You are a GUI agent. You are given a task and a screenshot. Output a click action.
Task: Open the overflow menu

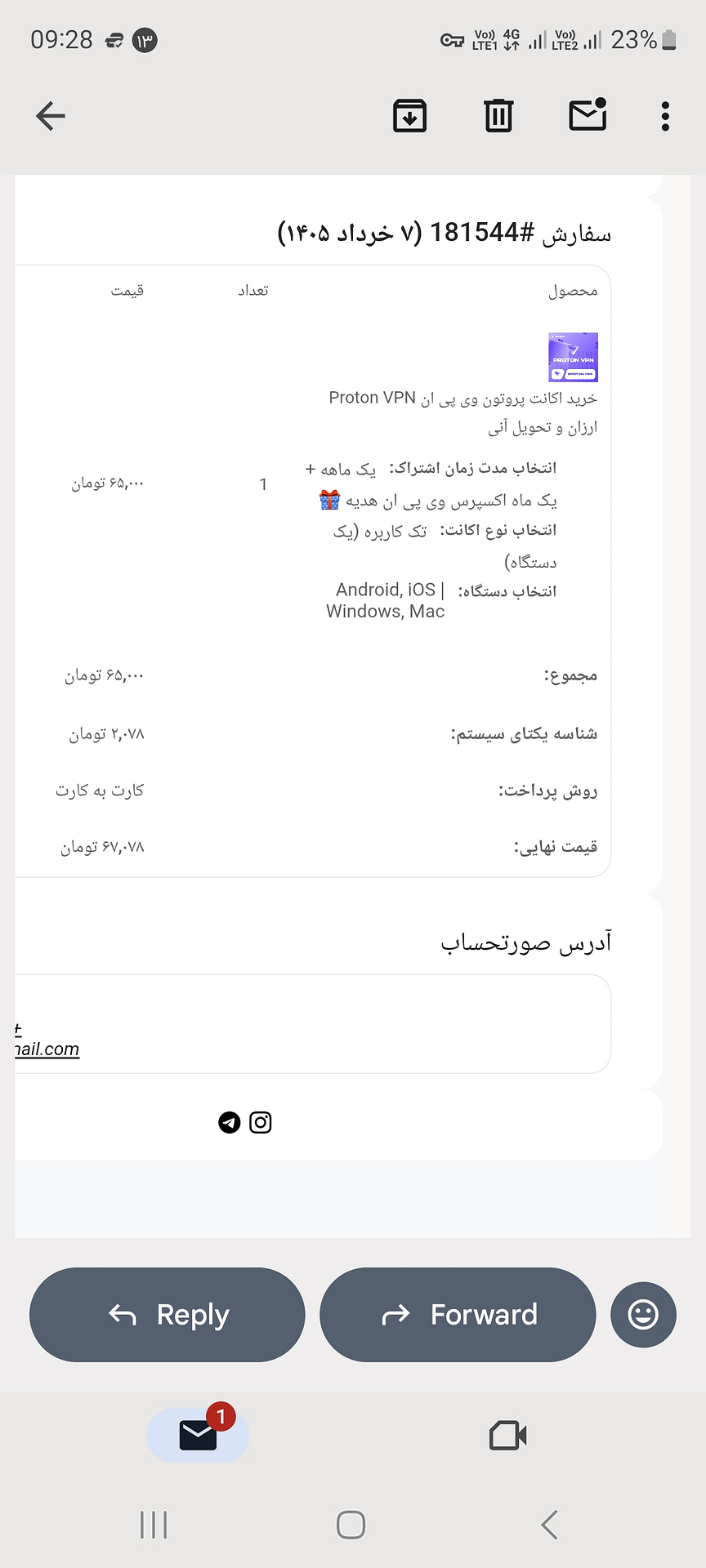666,116
